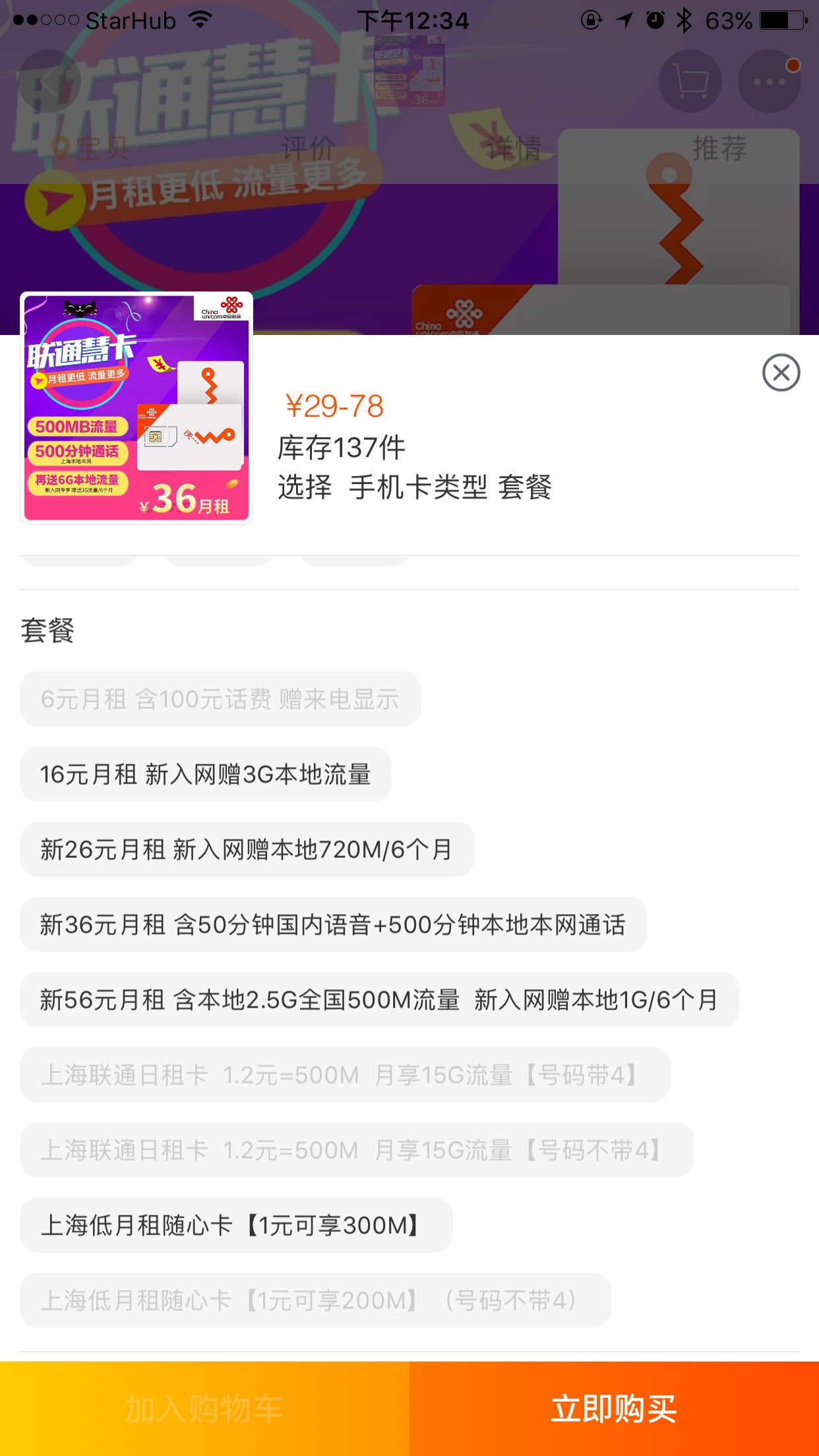This screenshot has height=1456, width=819.
Task: Choose 新26元月租 赠本地720M/6个月 plan
Action: tap(247, 849)
